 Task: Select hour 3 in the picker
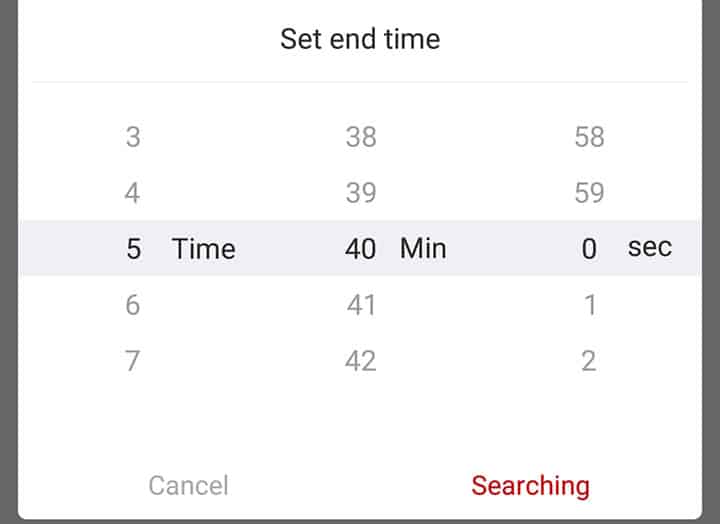[x=133, y=137]
